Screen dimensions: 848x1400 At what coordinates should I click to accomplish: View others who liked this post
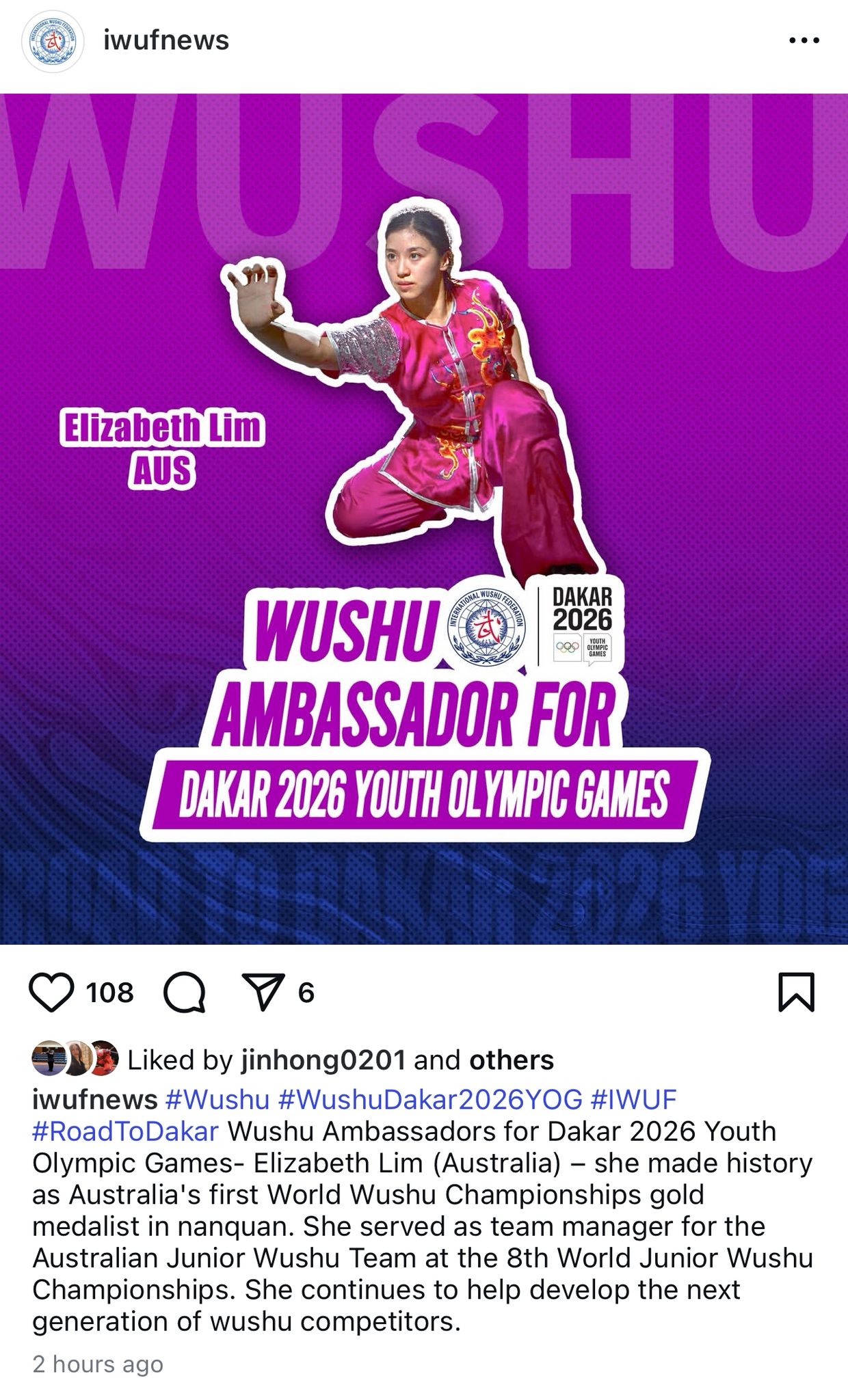(512, 1060)
